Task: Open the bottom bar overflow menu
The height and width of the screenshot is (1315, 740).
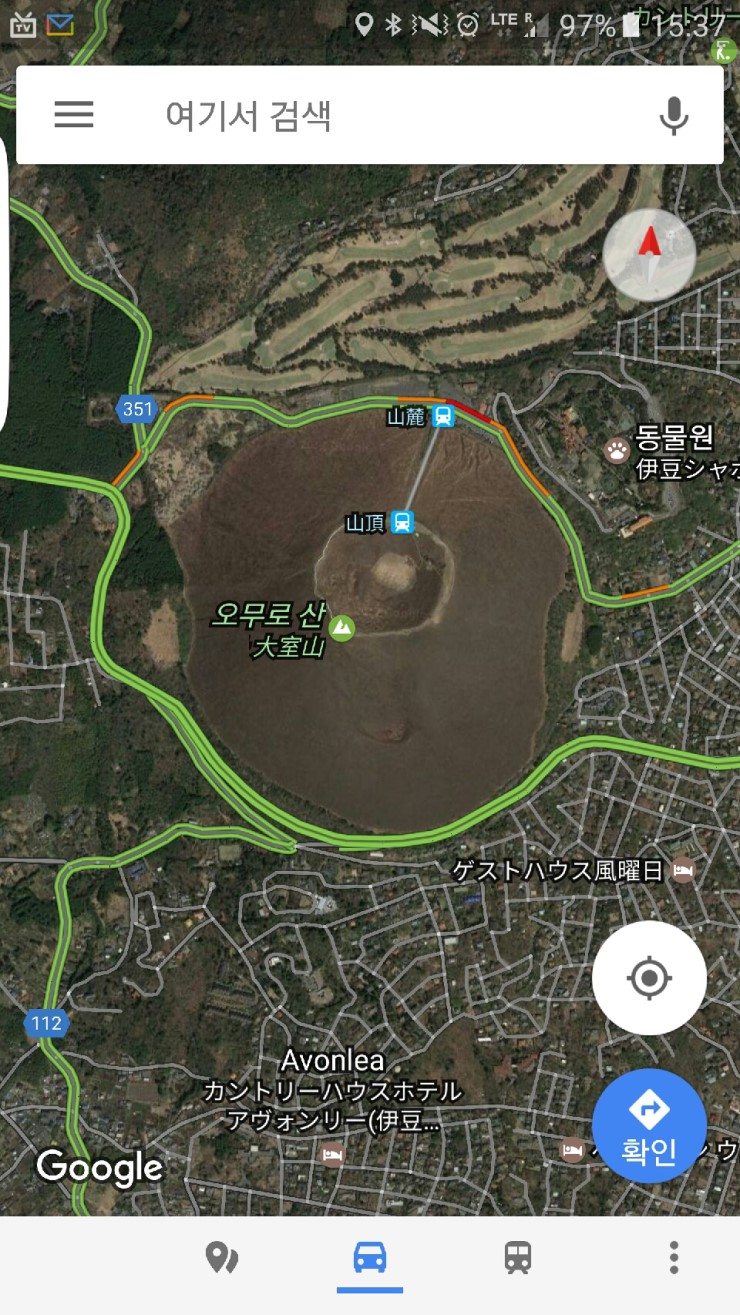Action: click(x=674, y=1257)
